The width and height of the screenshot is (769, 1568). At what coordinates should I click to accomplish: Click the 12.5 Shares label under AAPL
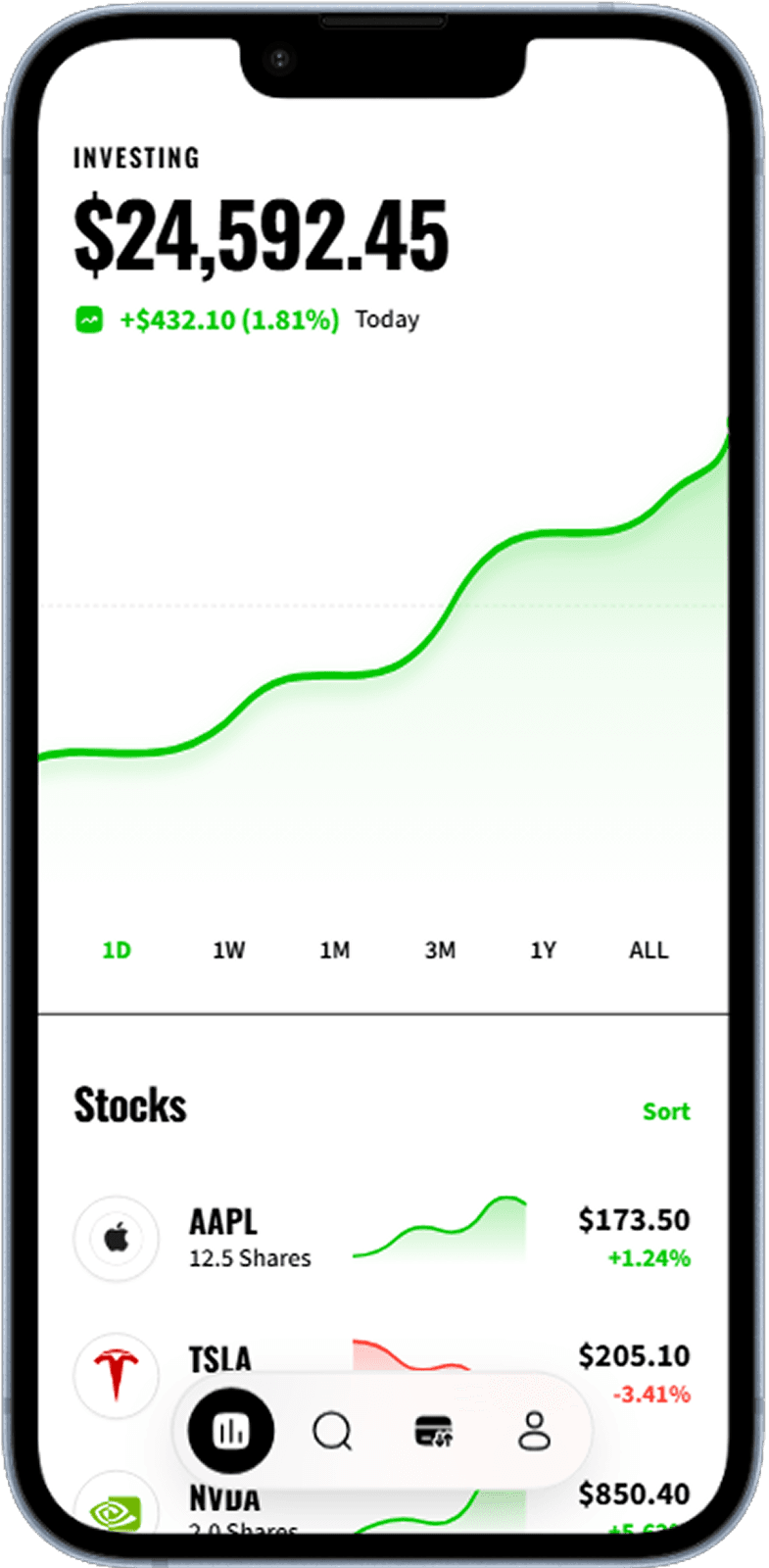point(250,1258)
